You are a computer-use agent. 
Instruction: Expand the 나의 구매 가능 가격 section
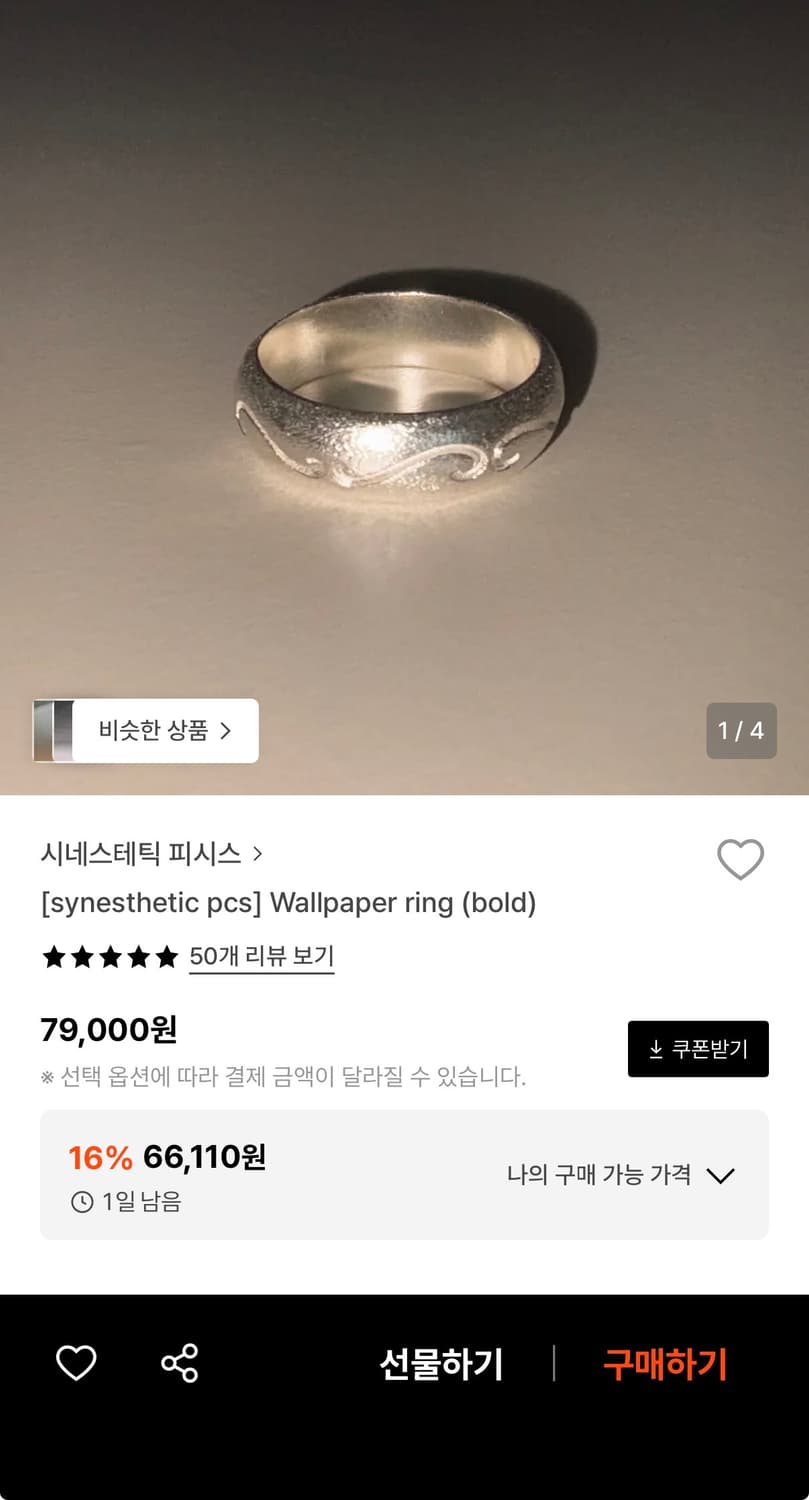pyautogui.click(x=721, y=1176)
